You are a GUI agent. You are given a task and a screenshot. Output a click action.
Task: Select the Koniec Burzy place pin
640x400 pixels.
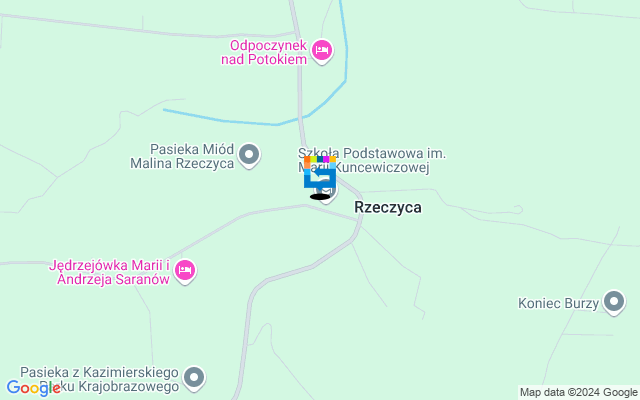[615, 302]
